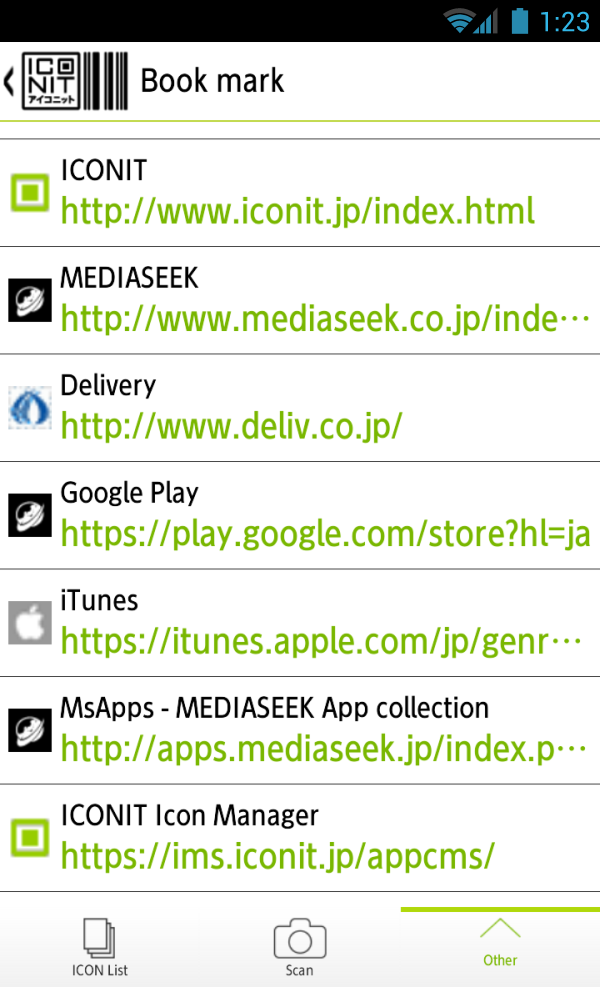
Task: Open the ICONIT Icon Manager bookmark
Action: [x=300, y=838]
